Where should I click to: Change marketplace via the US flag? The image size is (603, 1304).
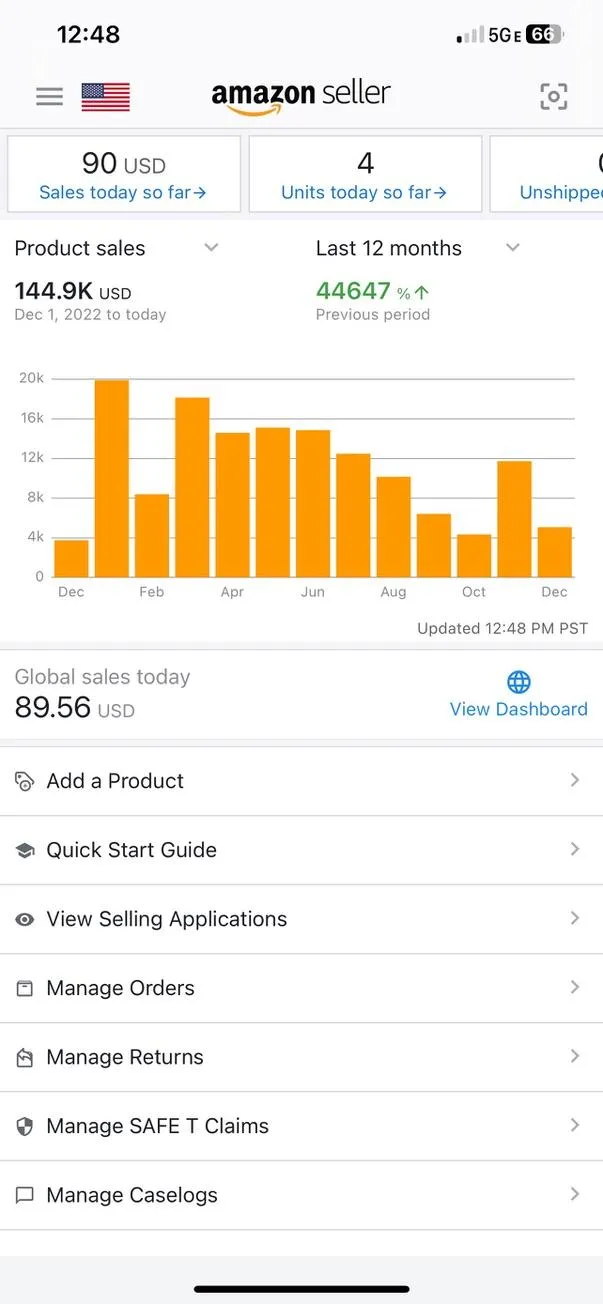point(105,96)
